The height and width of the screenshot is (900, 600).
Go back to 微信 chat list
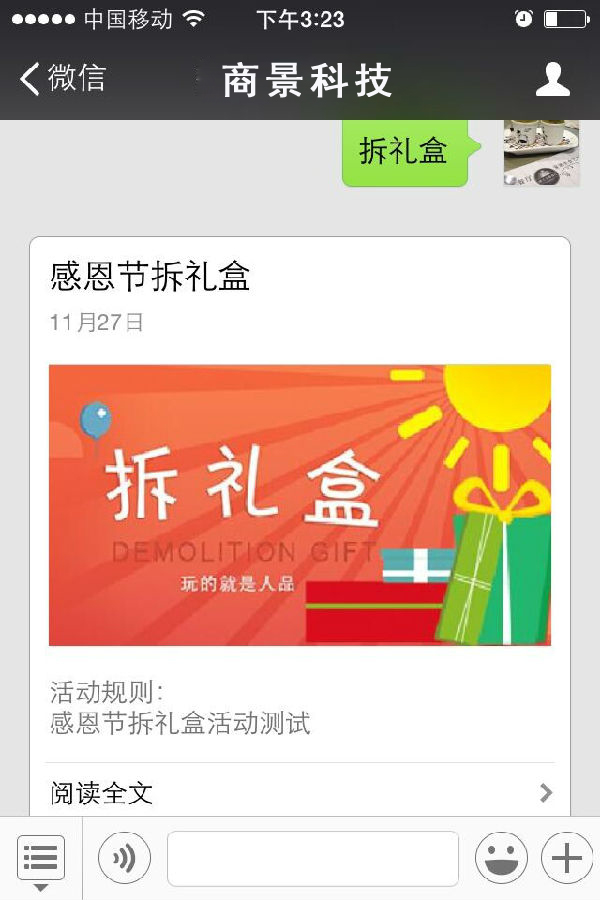click(63, 79)
